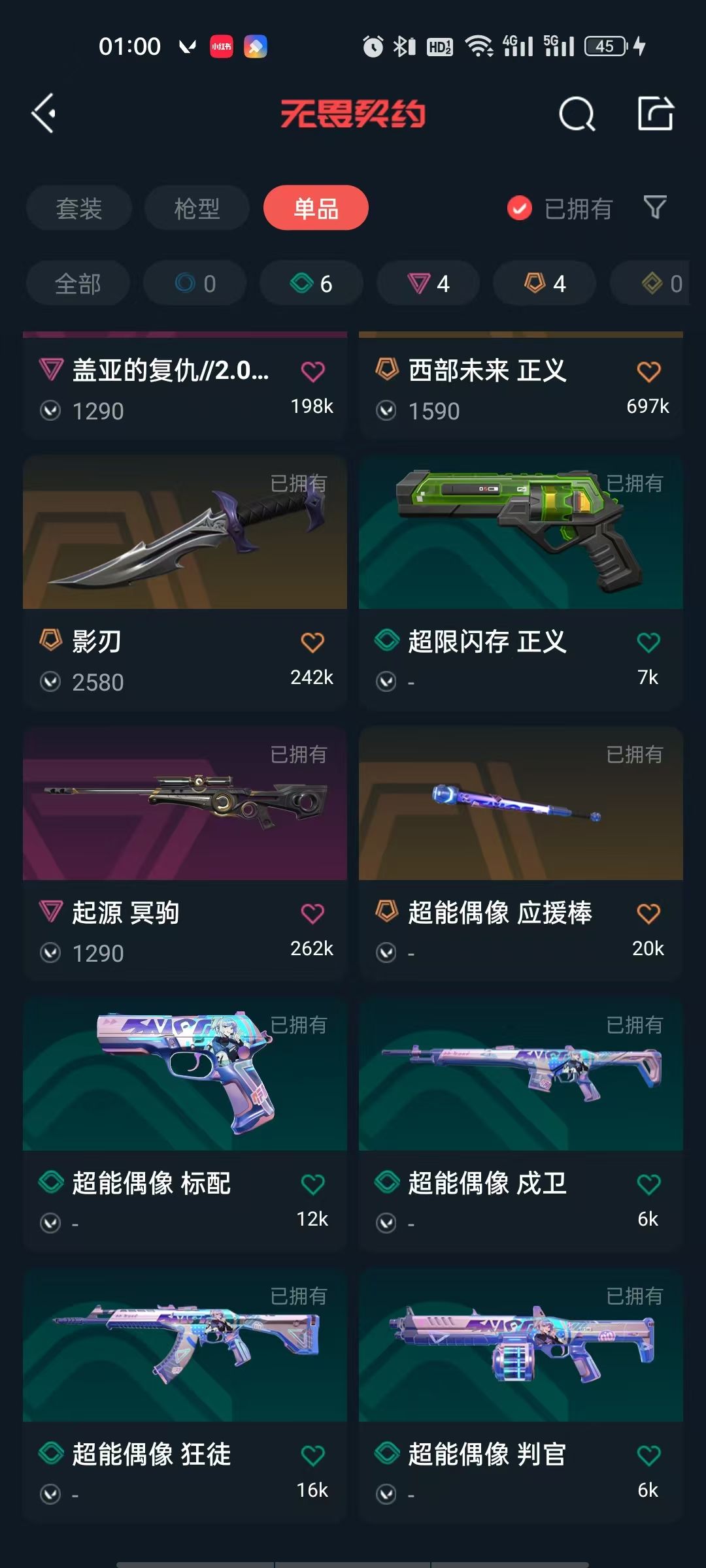Screen dimensions: 706x1568
Task: Open the search icon in header
Action: tap(577, 114)
